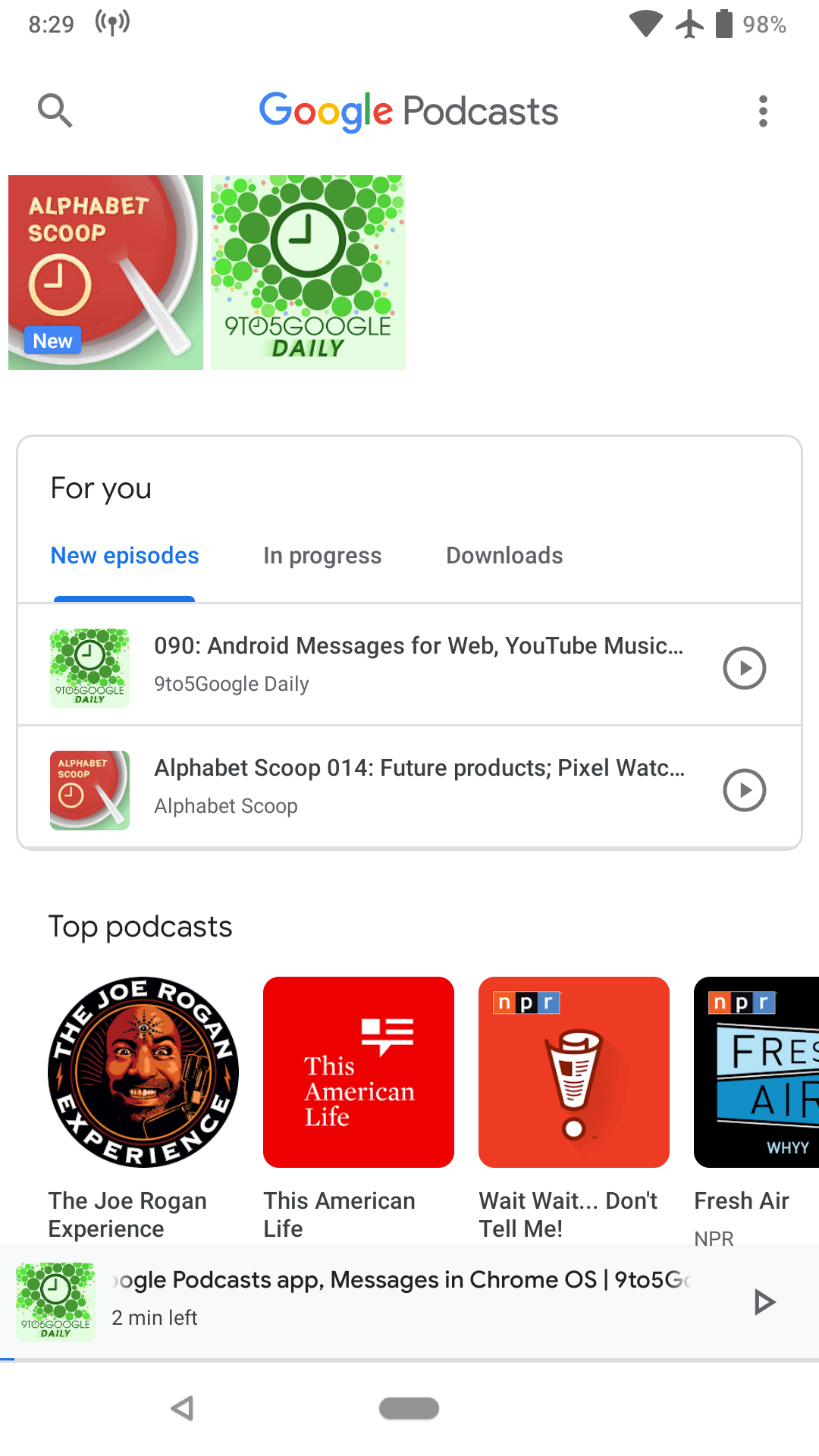The width and height of the screenshot is (819, 1456).
Task: Go back with the system back button
Action: (x=182, y=1408)
